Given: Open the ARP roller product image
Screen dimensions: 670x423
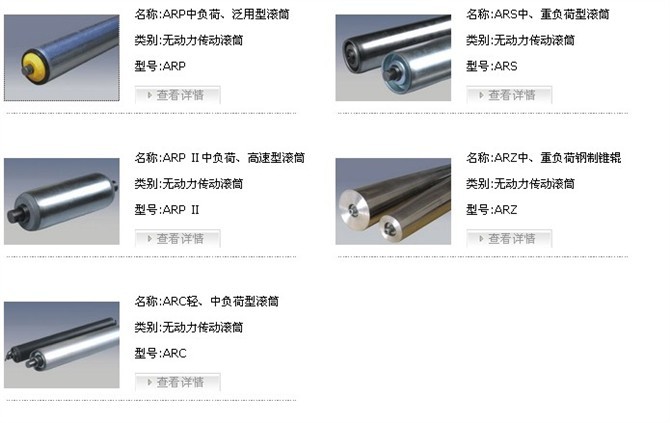Looking at the screenshot, I should [62, 58].
